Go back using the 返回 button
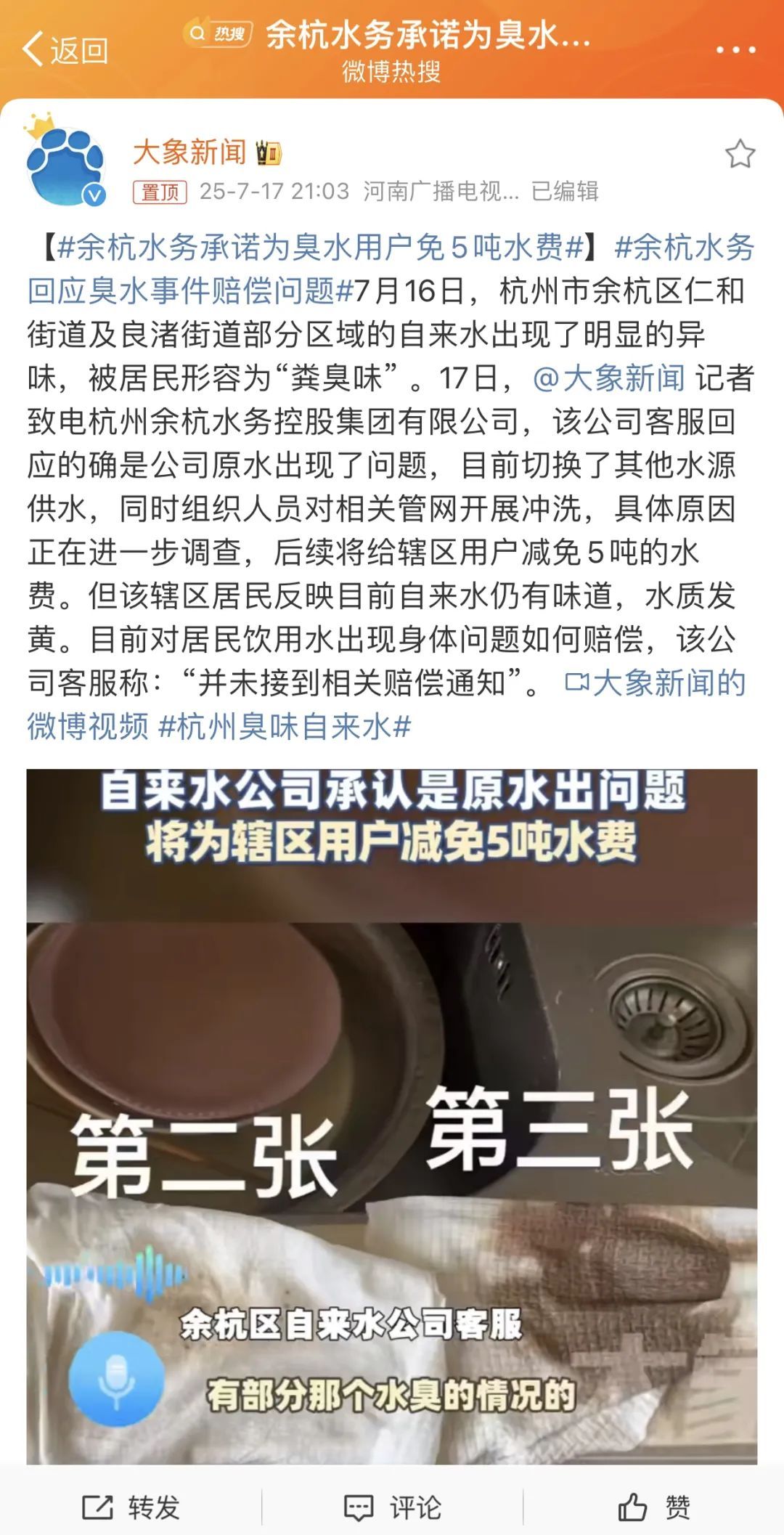784x1535 pixels. click(x=65, y=50)
